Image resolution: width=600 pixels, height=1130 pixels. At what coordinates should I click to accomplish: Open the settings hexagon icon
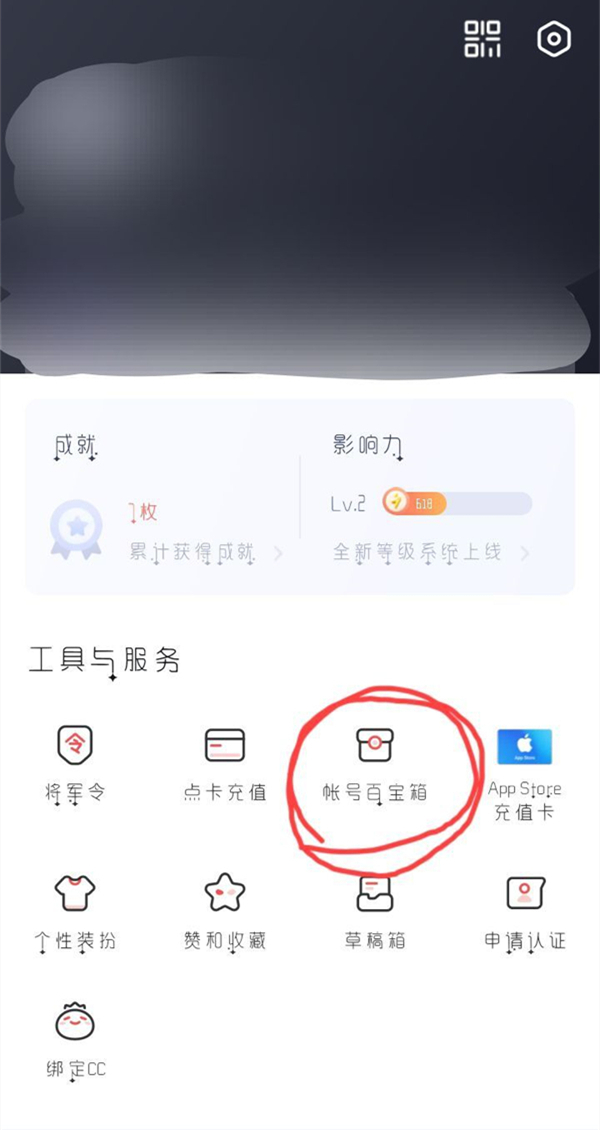point(553,39)
